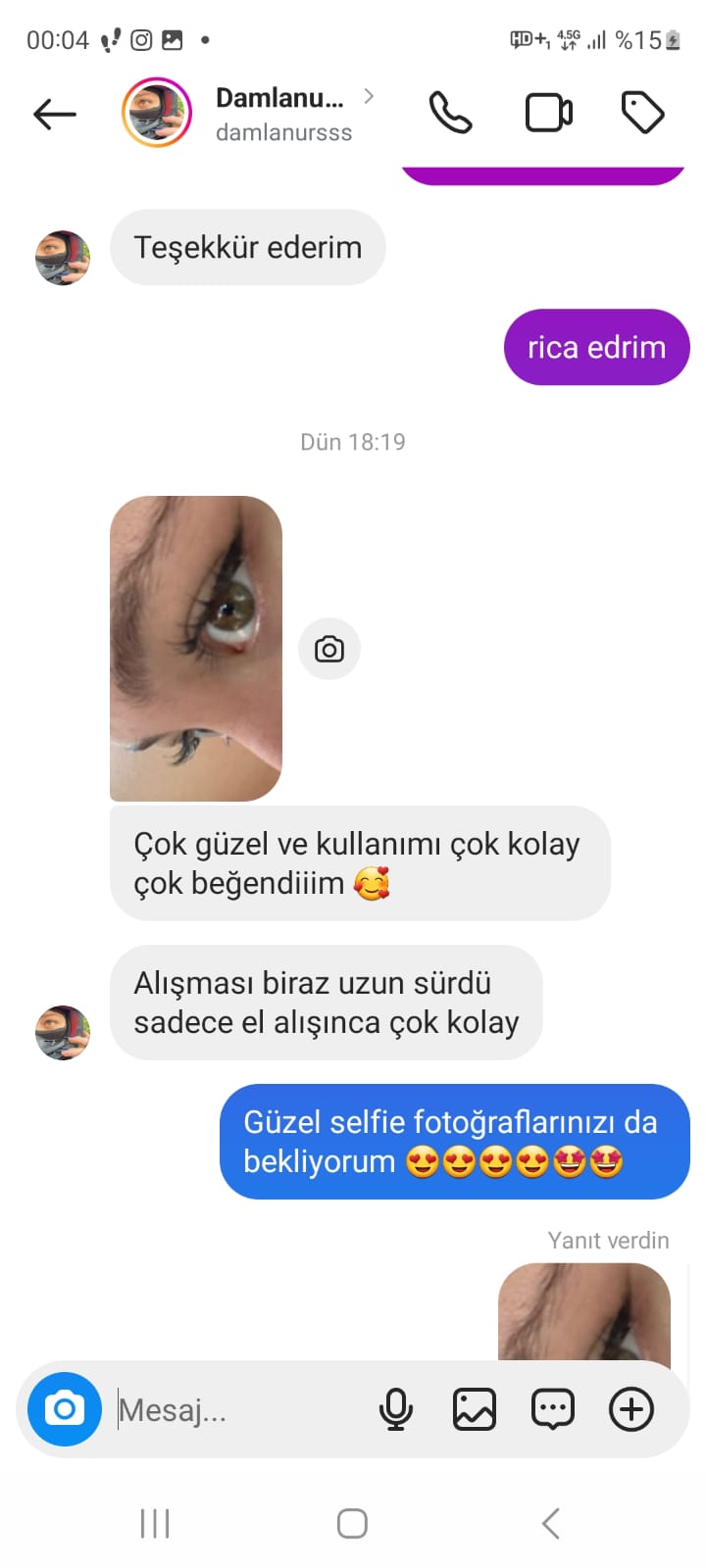Record a voice message with microphone
Viewport: 706px width, 1568px height.
396,1409
